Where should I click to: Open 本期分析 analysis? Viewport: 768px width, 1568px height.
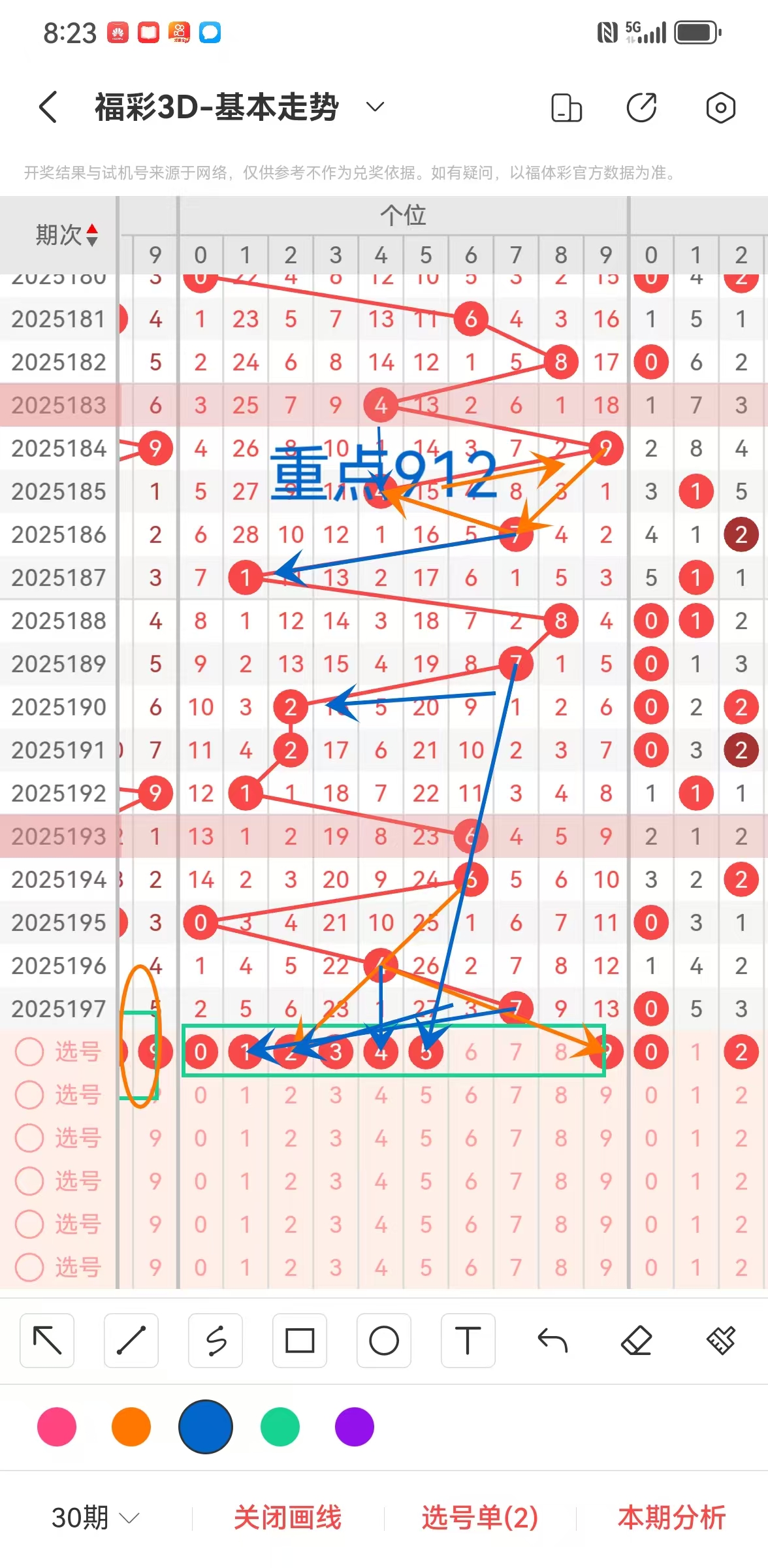click(x=671, y=1517)
